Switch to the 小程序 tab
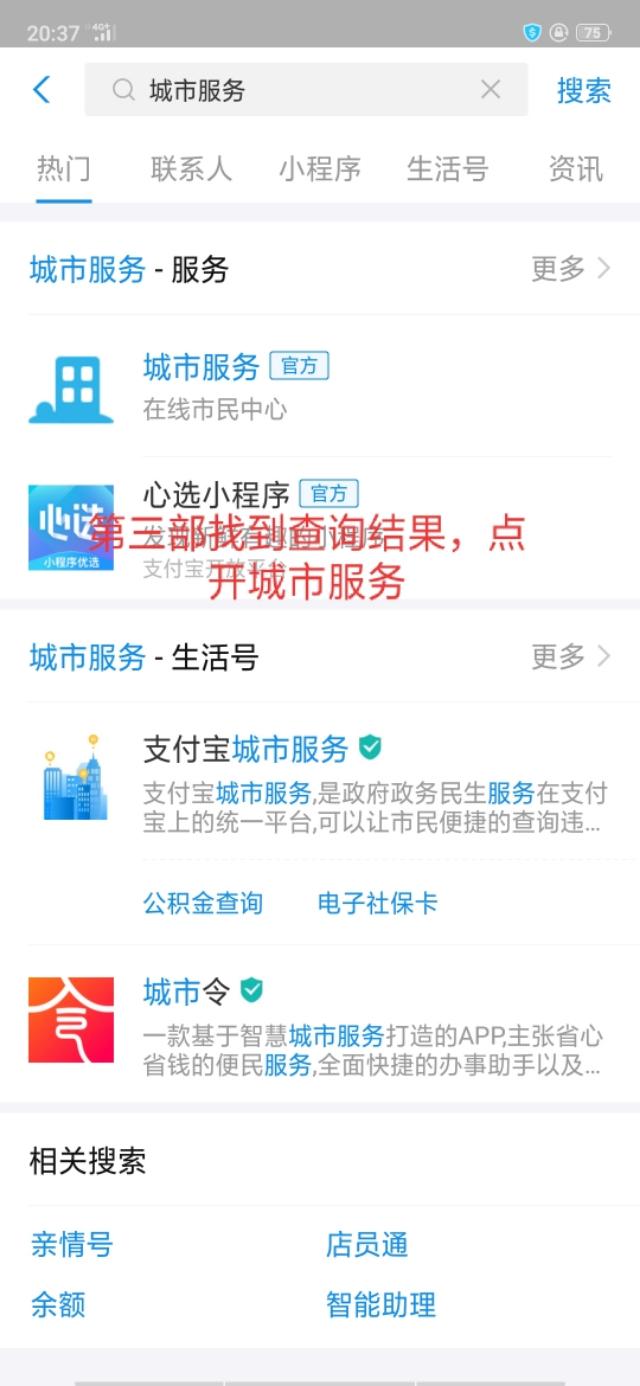 point(319,169)
